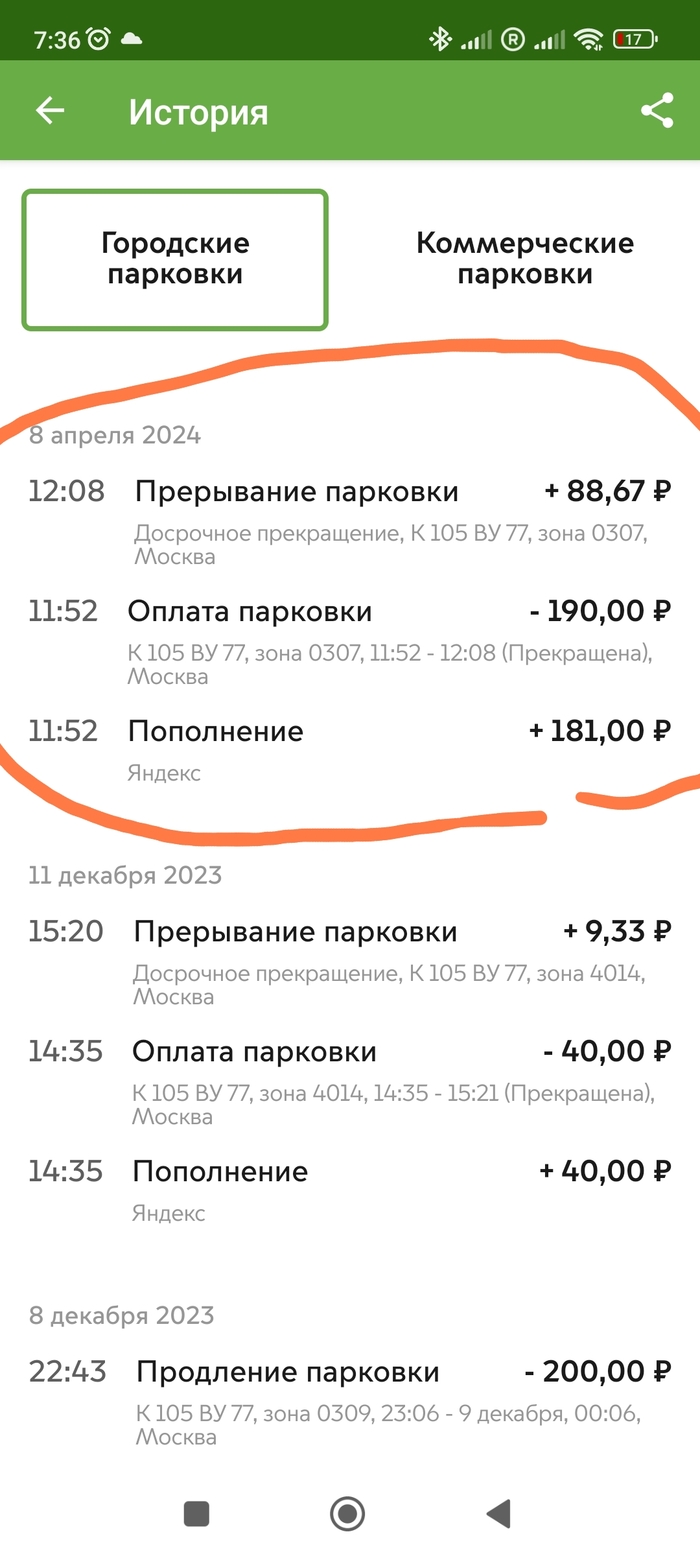Select the Городские парковки tab
700x1556 pixels.
(175, 259)
